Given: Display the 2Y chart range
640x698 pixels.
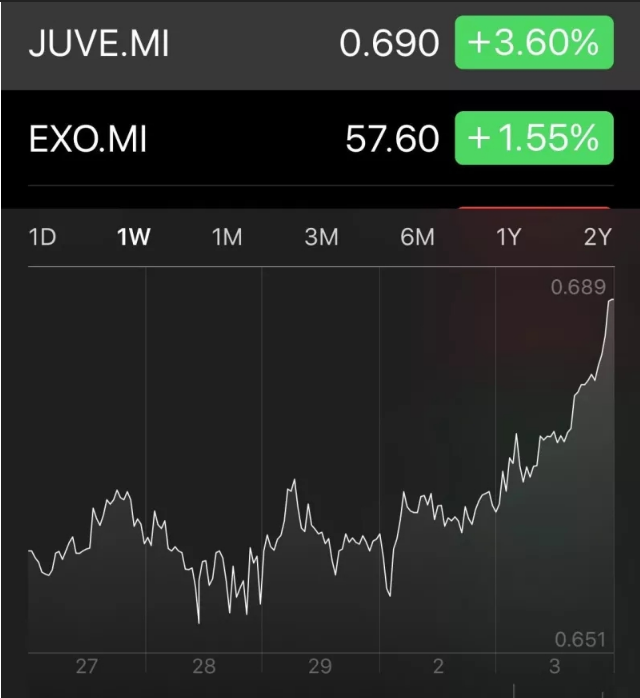Looking at the screenshot, I should tap(597, 237).
